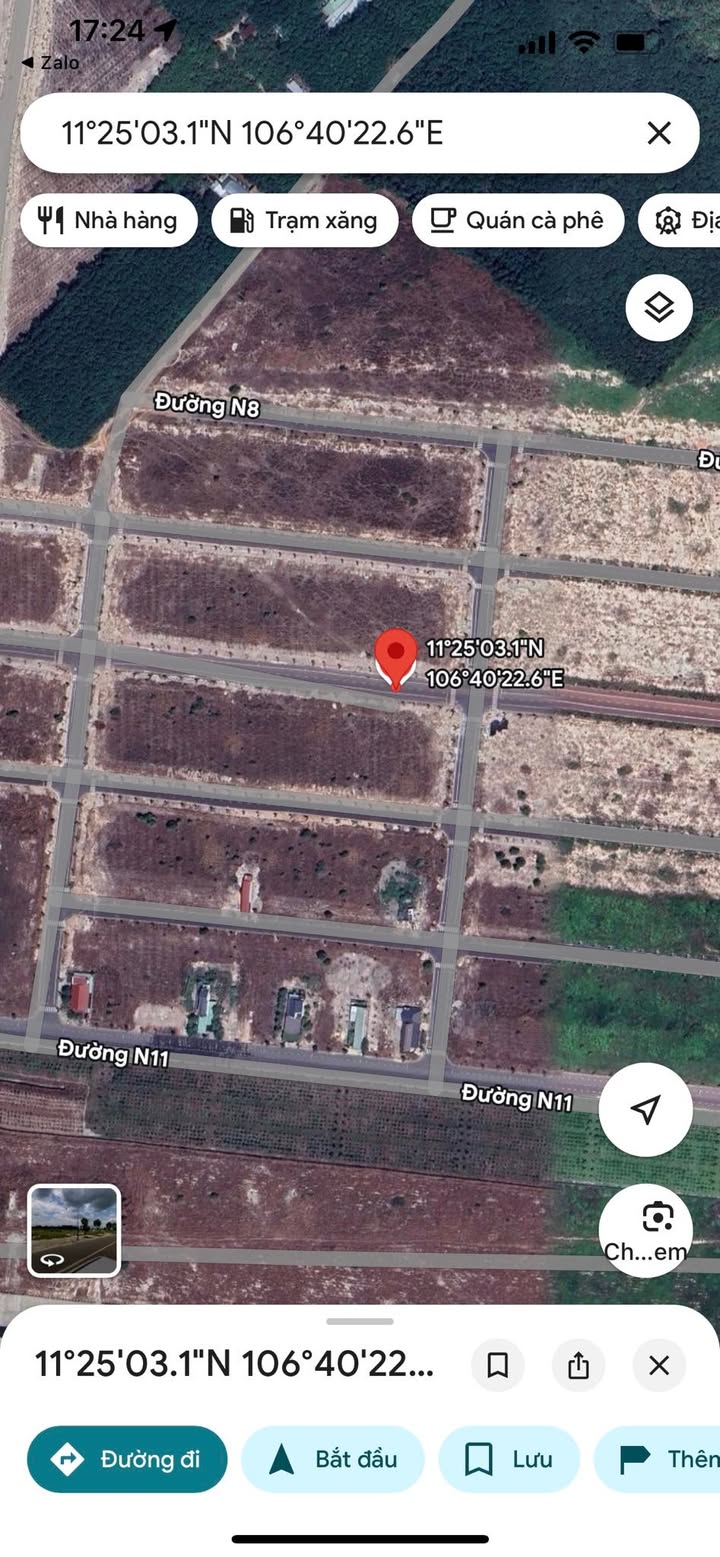
Task: Bookmark this location from the bottom sheet header
Action: (498, 1365)
